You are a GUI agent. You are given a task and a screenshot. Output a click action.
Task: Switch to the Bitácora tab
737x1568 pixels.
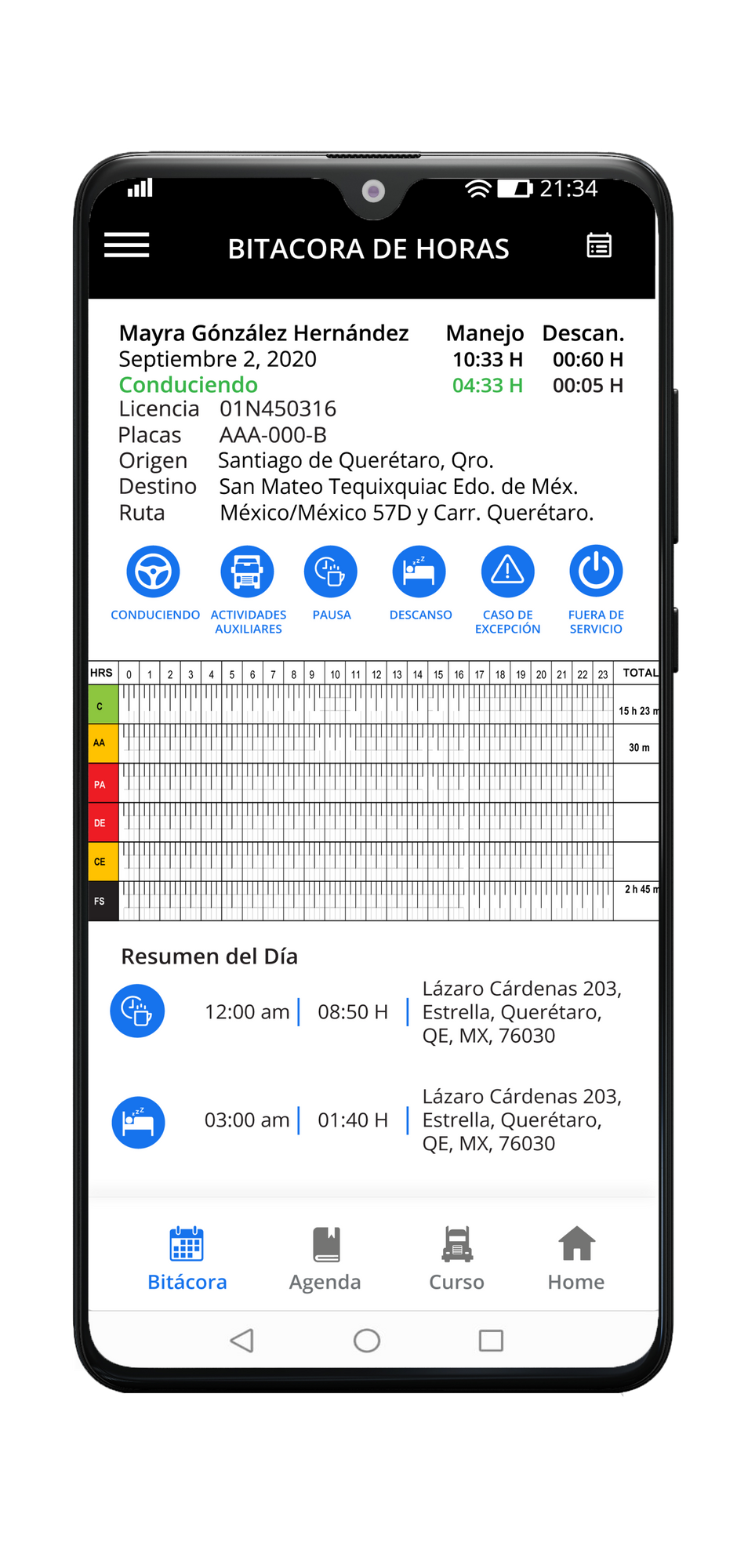pos(187,1259)
